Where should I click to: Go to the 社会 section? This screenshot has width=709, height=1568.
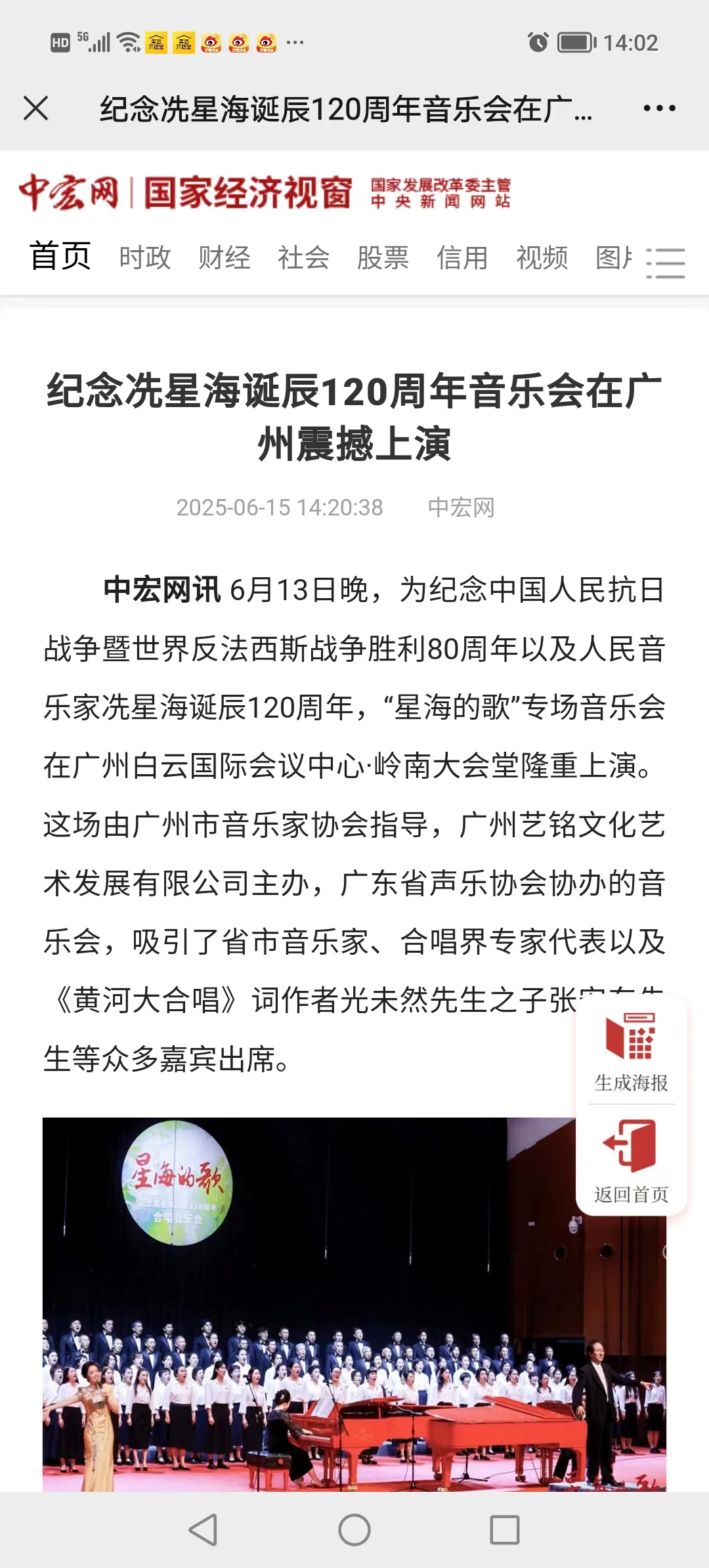304,257
